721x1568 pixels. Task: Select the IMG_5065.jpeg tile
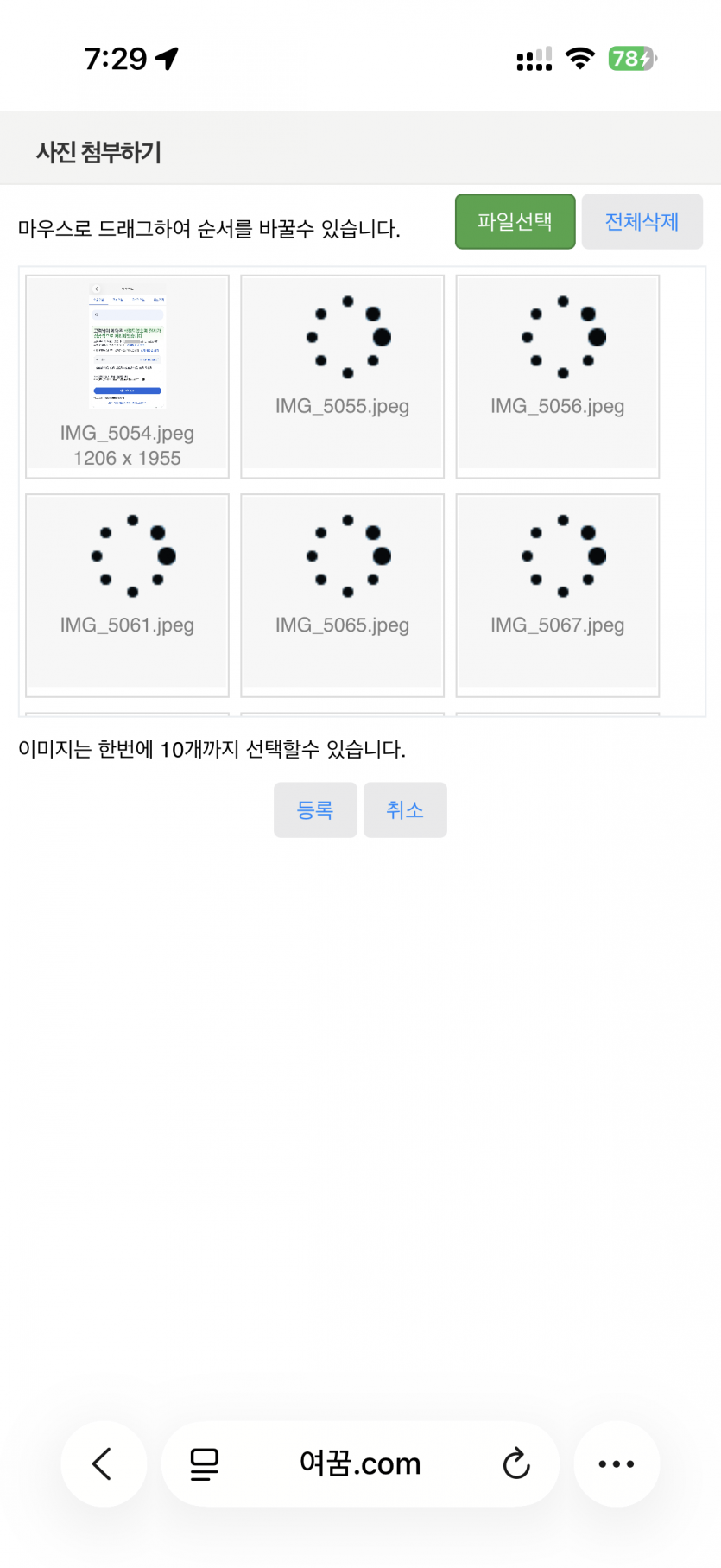pyautogui.click(x=343, y=594)
